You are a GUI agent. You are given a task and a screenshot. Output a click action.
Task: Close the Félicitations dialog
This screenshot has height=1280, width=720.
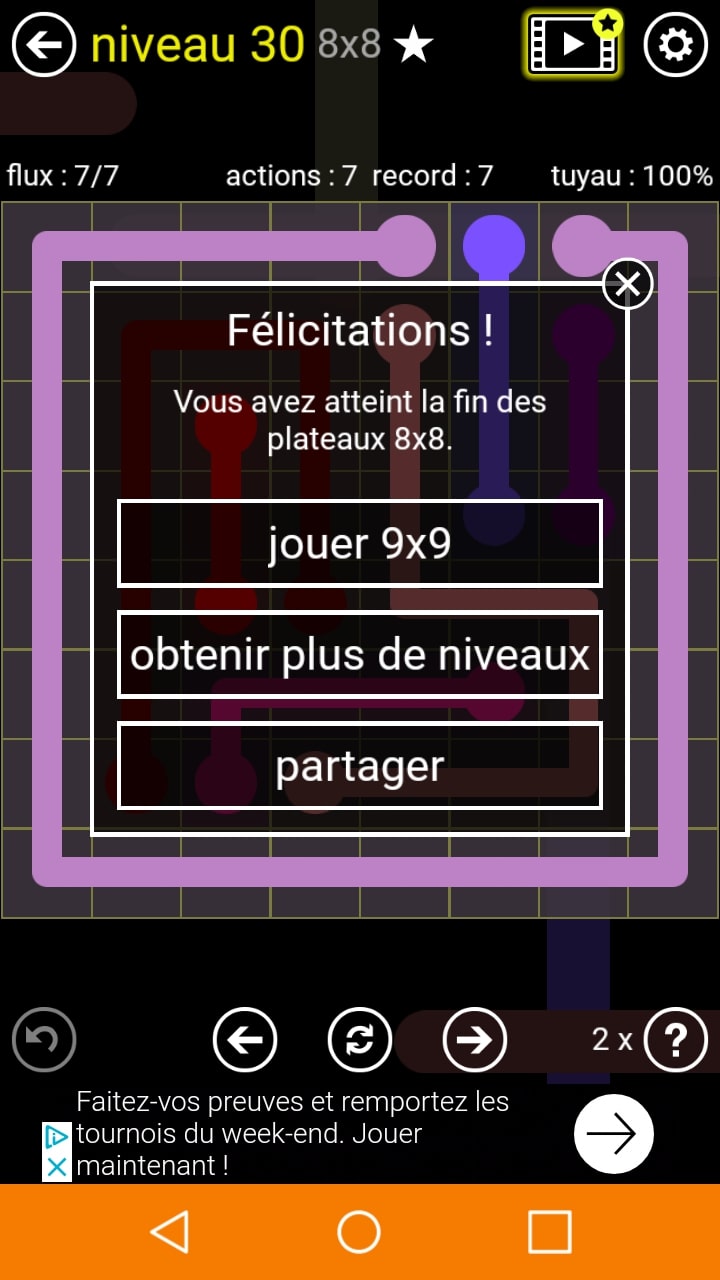pyautogui.click(x=628, y=285)
